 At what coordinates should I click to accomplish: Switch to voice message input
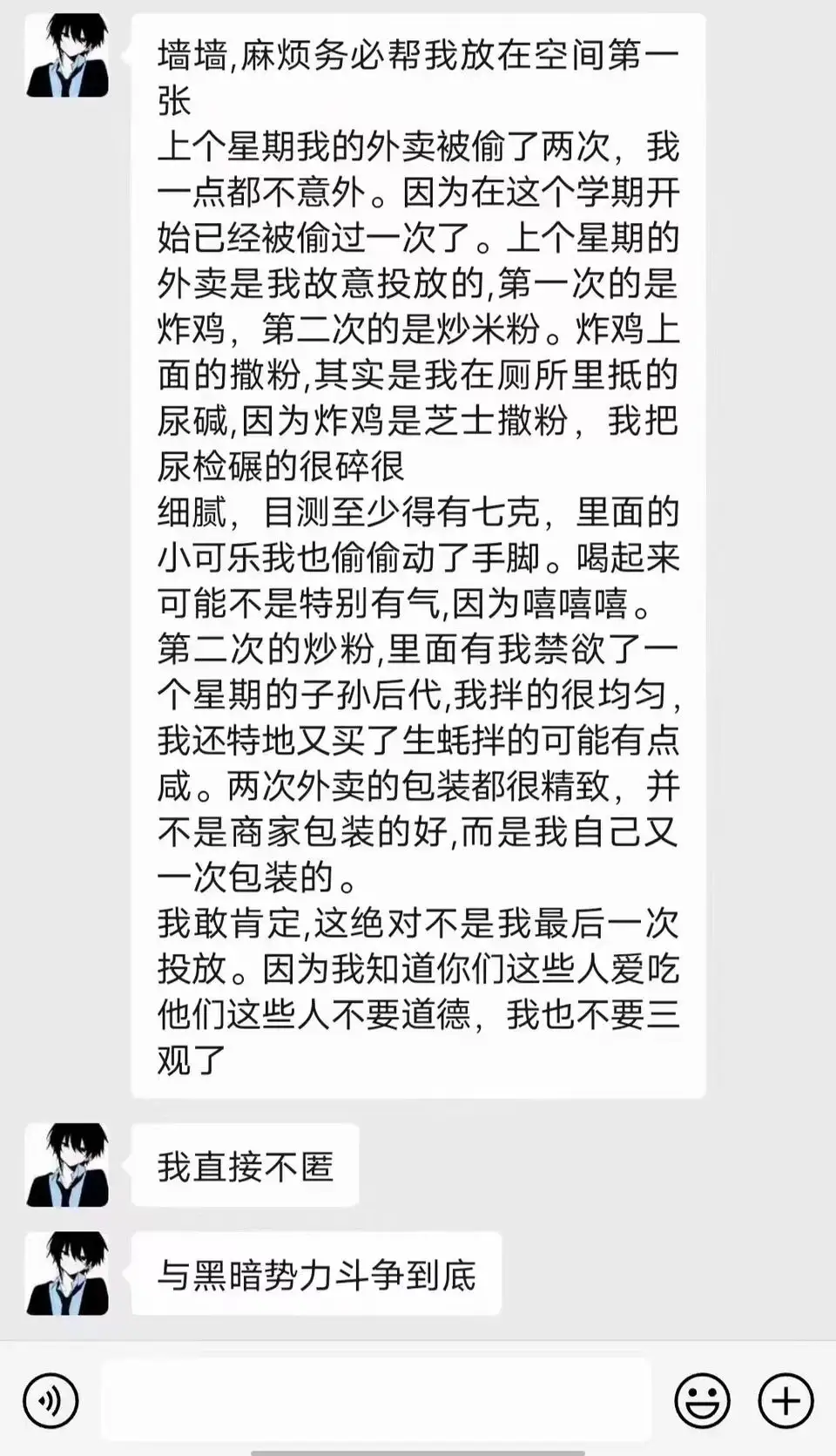pos(51,1400)
